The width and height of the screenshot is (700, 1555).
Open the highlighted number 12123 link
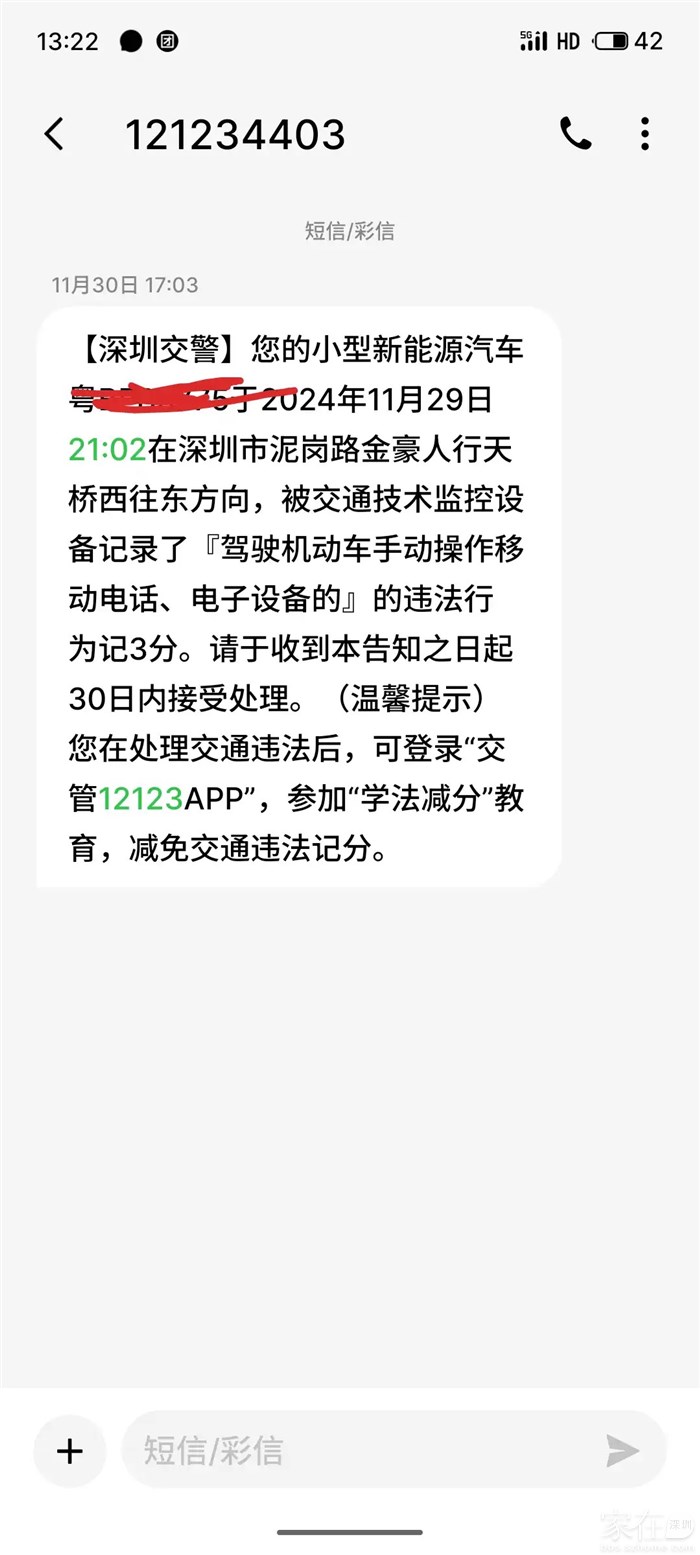[x=141, y=800]
